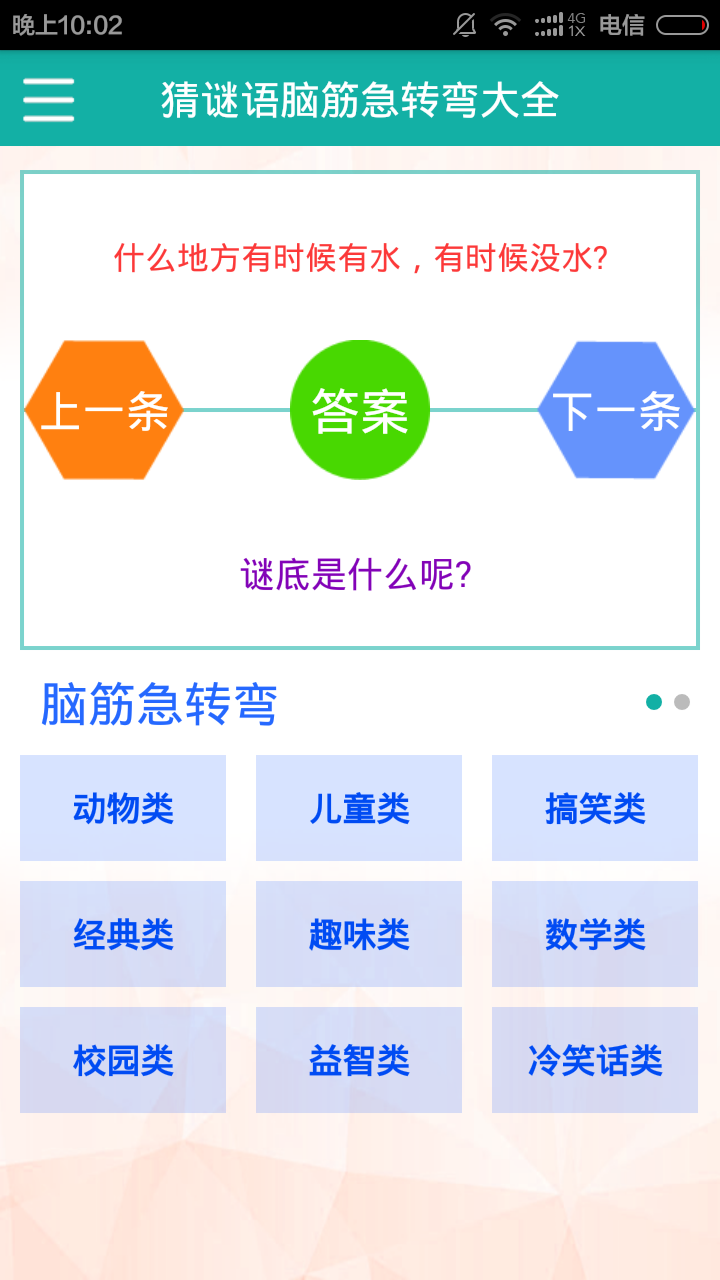720x1280 pixels.
Task: Open the 益智类 category
Action: pyautogui.click(x=358, y=1060)
